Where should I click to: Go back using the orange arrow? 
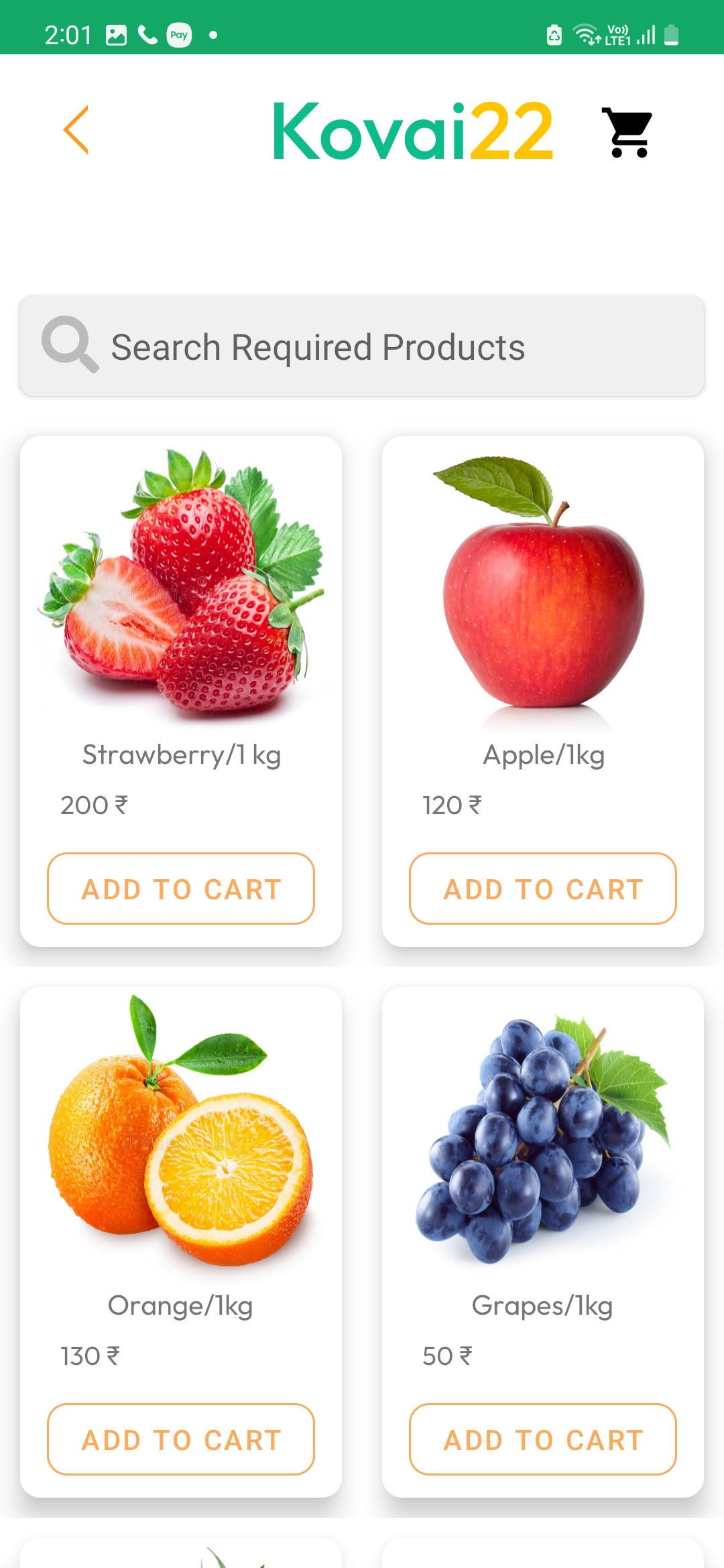coord(76,130)
